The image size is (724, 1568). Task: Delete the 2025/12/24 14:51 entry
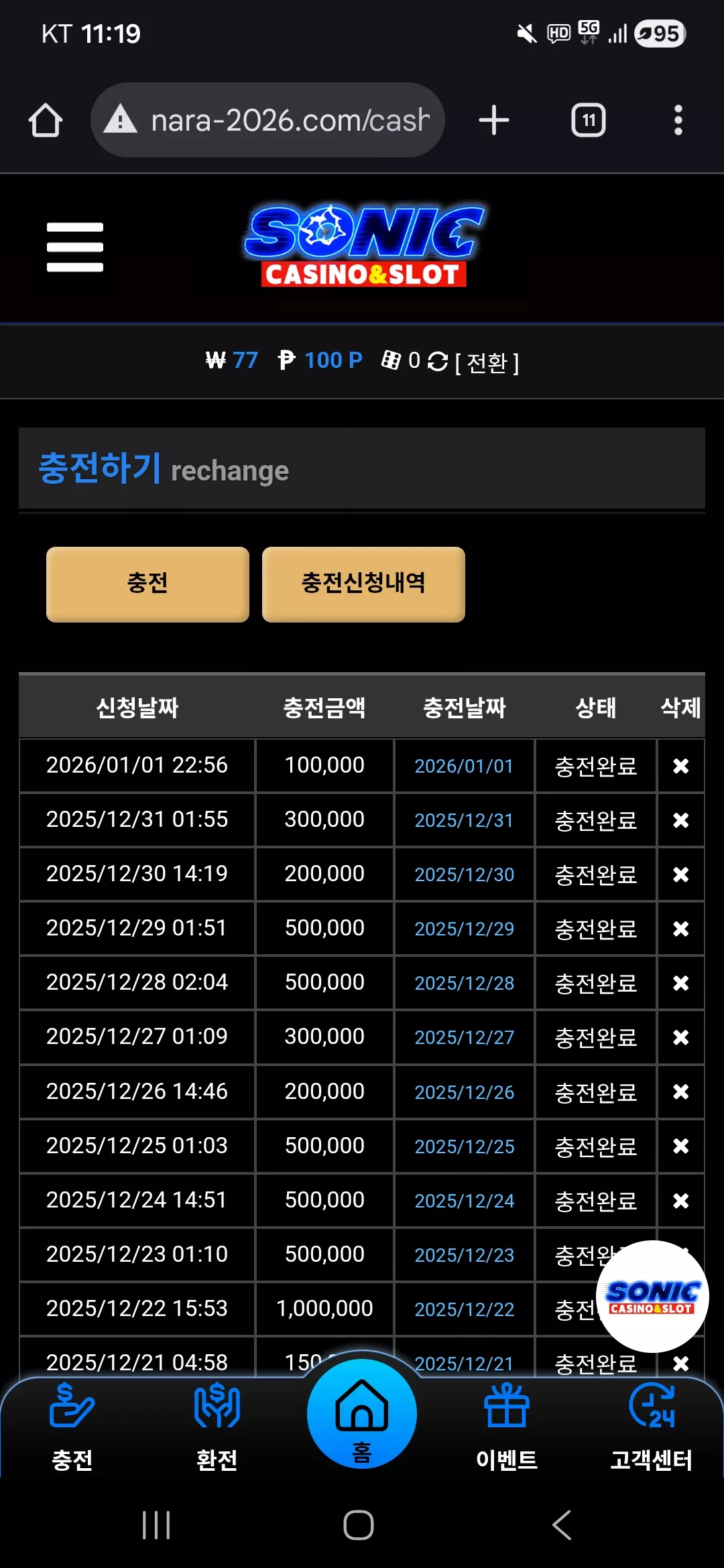point(680,1201)
